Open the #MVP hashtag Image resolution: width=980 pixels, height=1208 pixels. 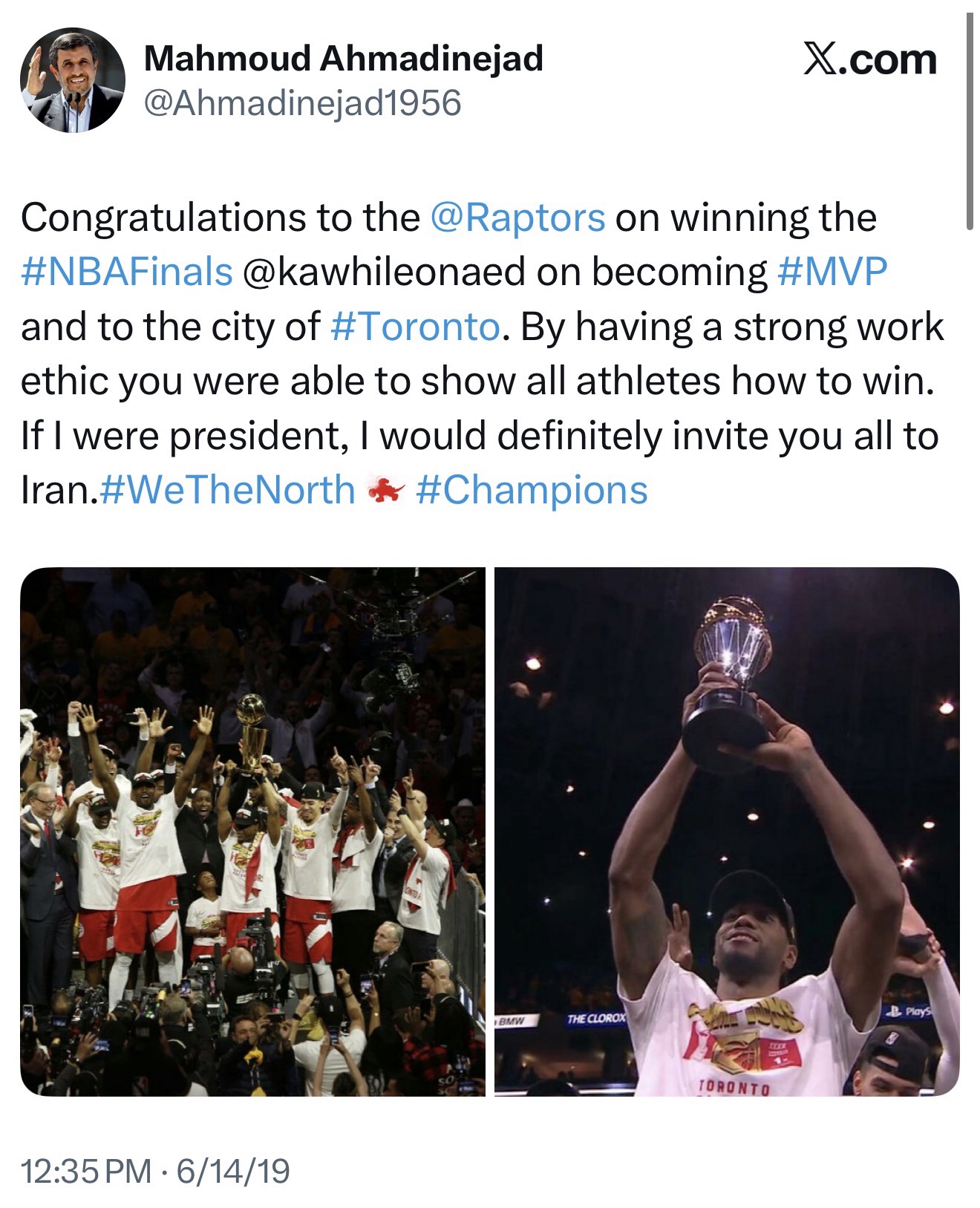click(x=832, y=272)
